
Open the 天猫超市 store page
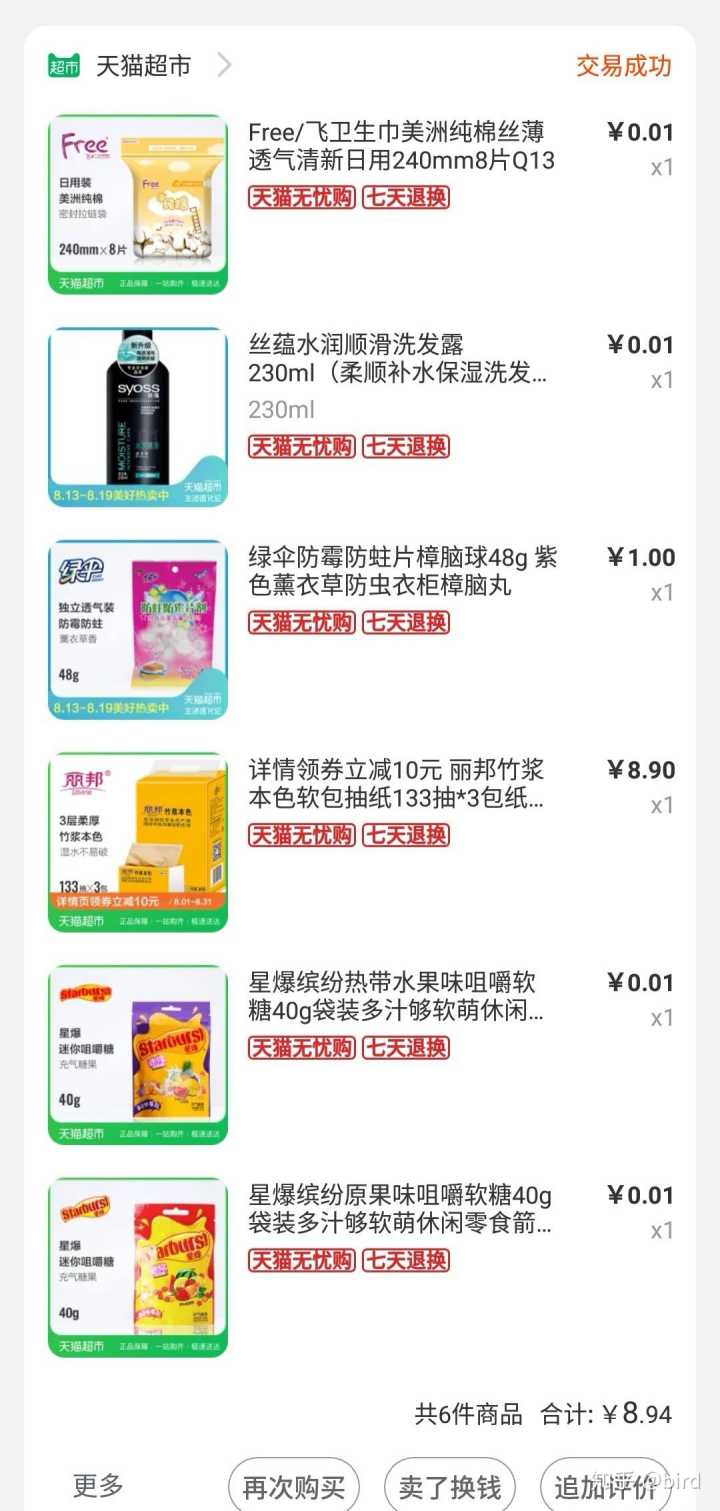142,66
